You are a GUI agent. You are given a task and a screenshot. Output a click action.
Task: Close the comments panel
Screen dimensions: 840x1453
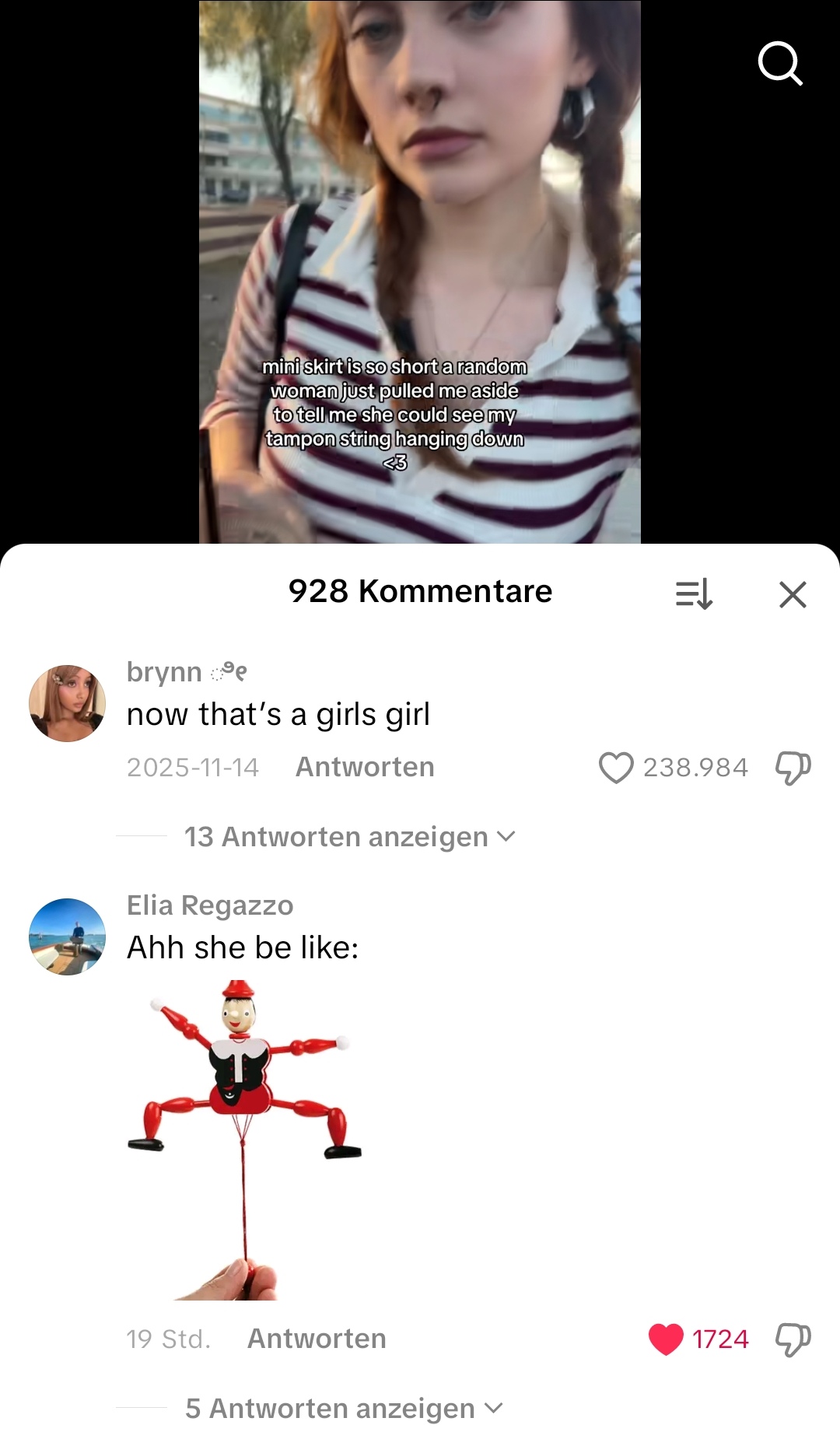(792, 594)
